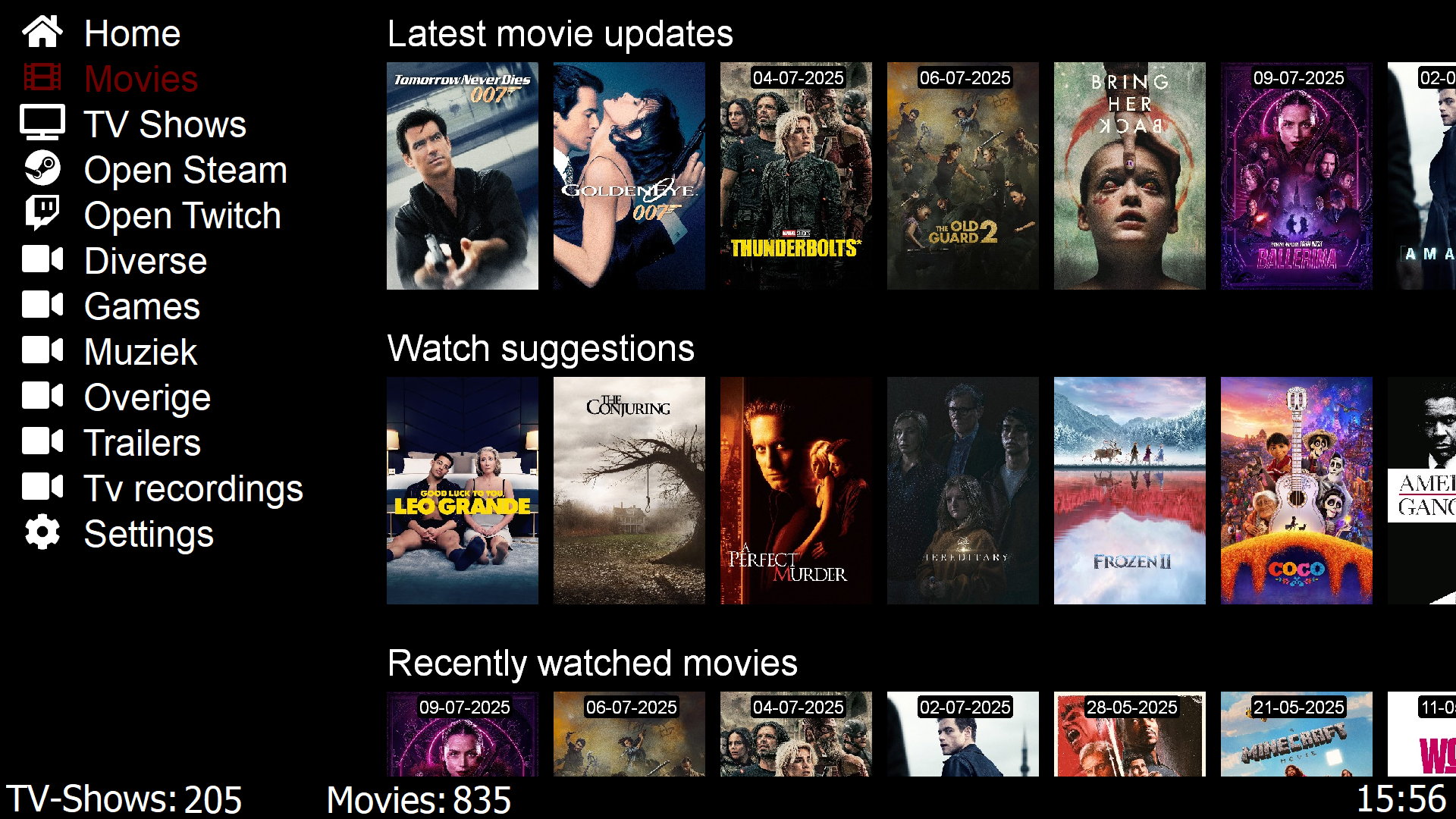Go to the Home menu item

(x=131, y=33)
